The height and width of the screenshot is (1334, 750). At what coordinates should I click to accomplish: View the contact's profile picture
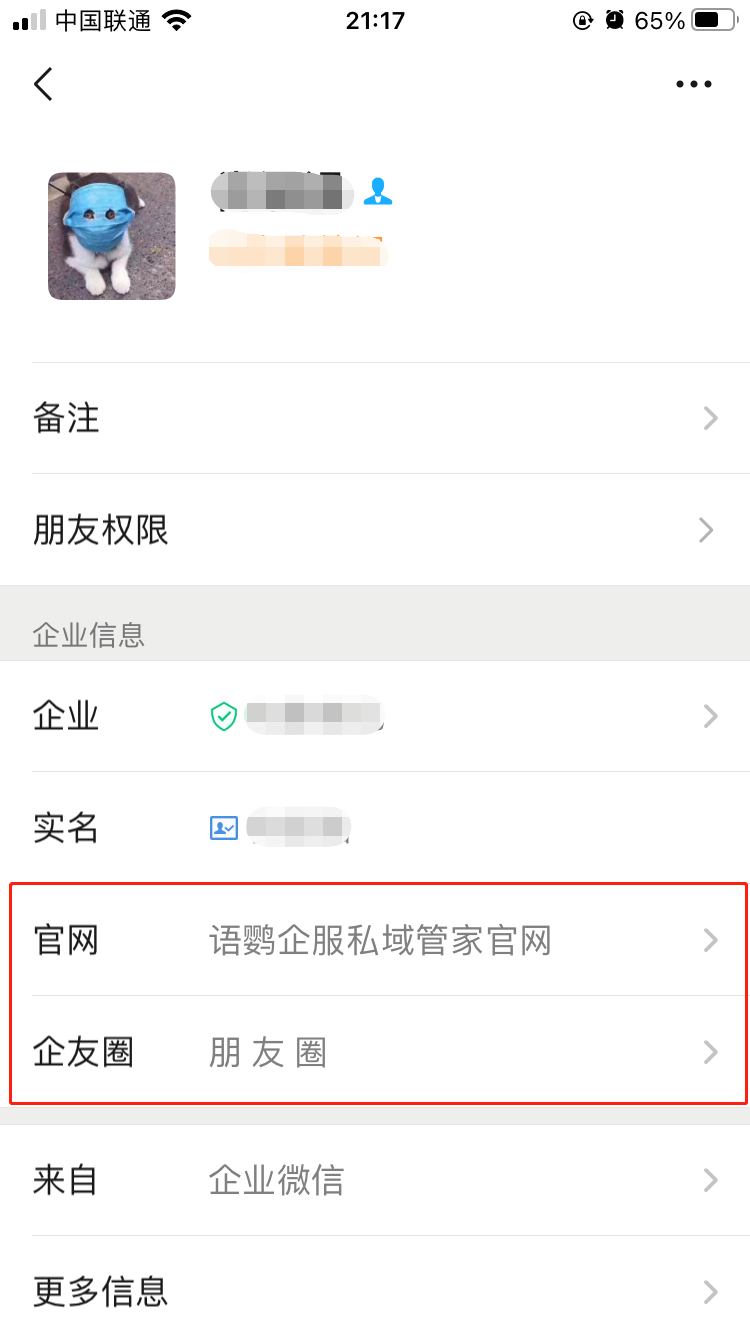coord(112,236)
